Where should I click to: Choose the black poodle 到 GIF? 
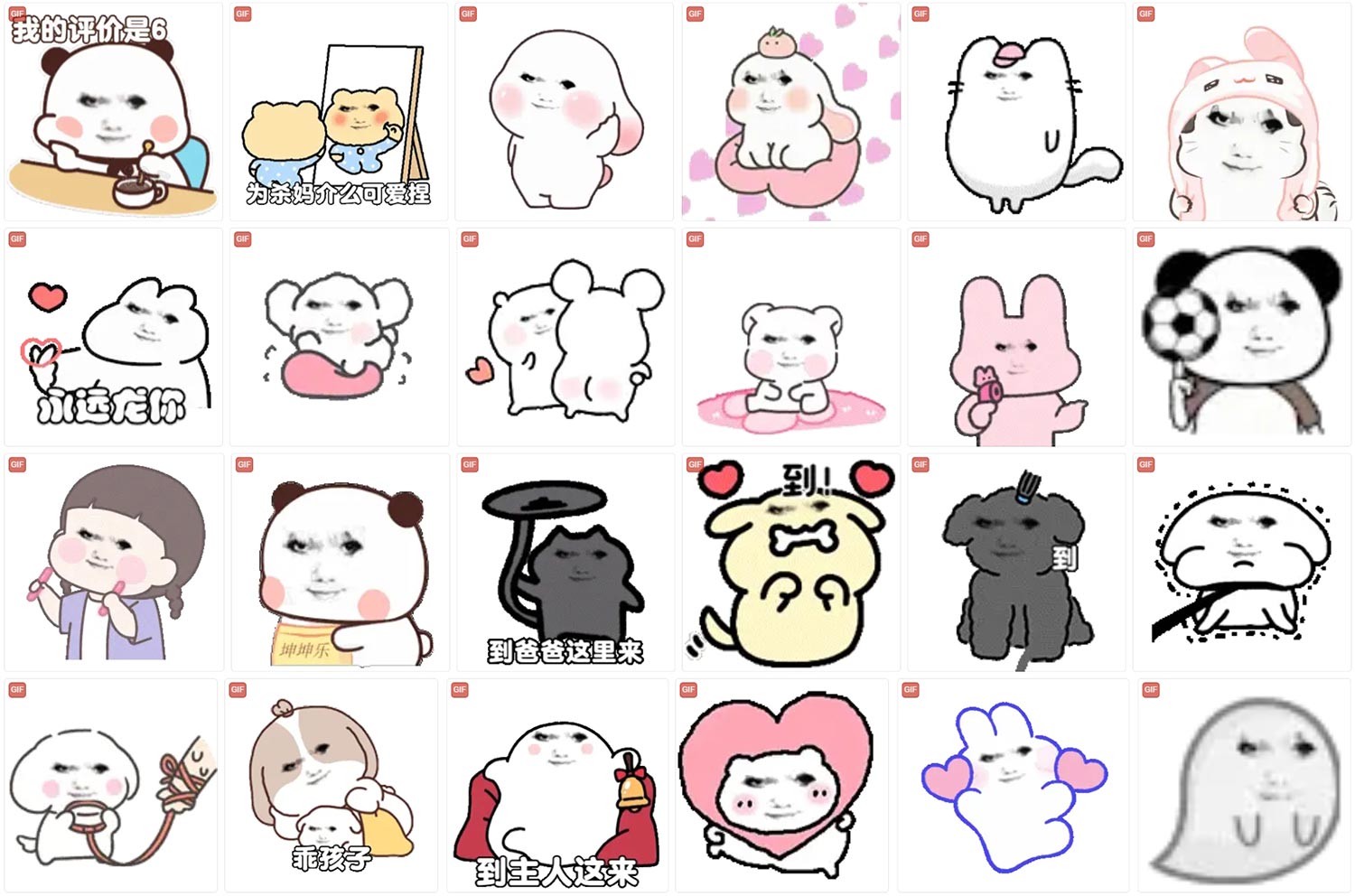point(1016,562)
